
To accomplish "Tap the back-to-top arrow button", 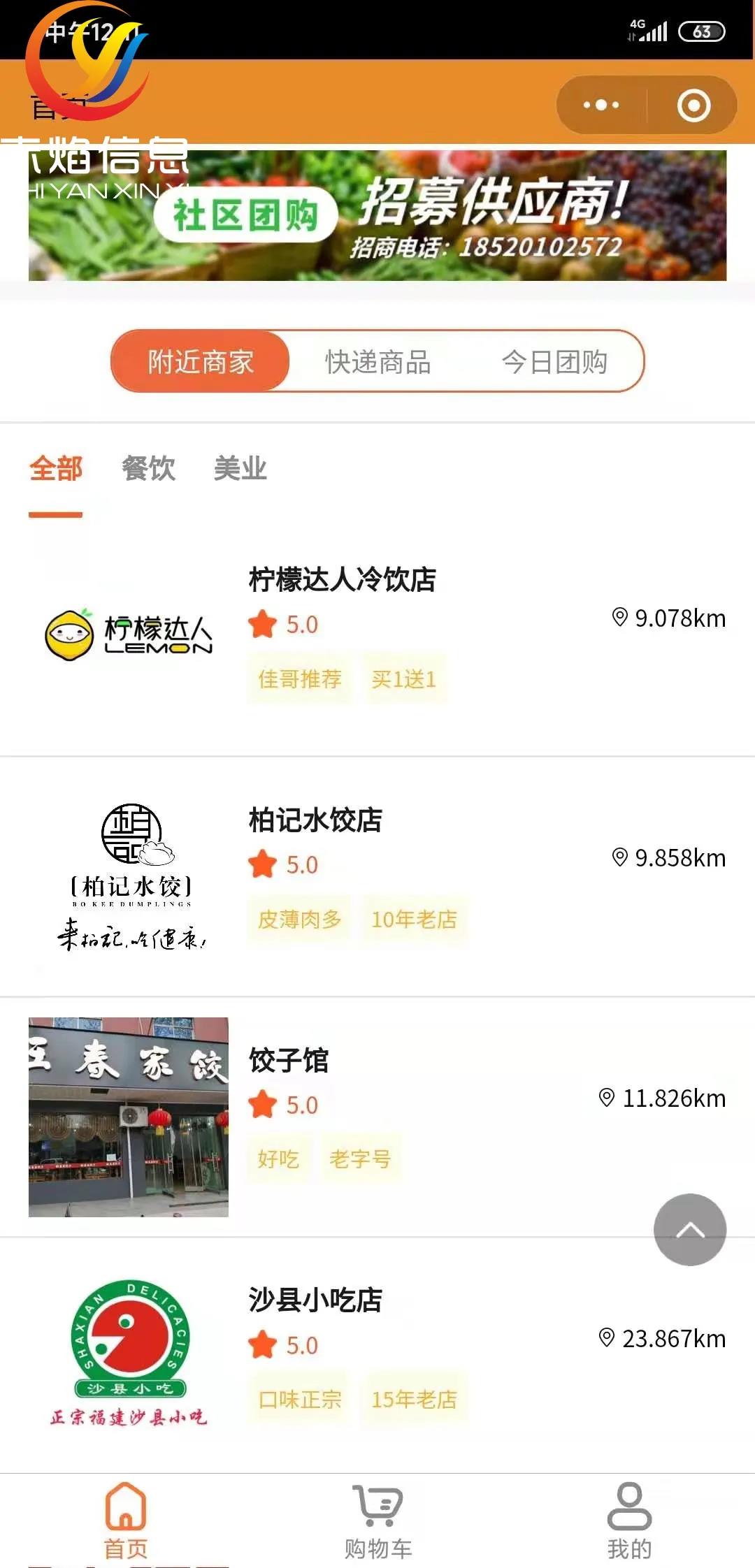I will click(690, 1230).
